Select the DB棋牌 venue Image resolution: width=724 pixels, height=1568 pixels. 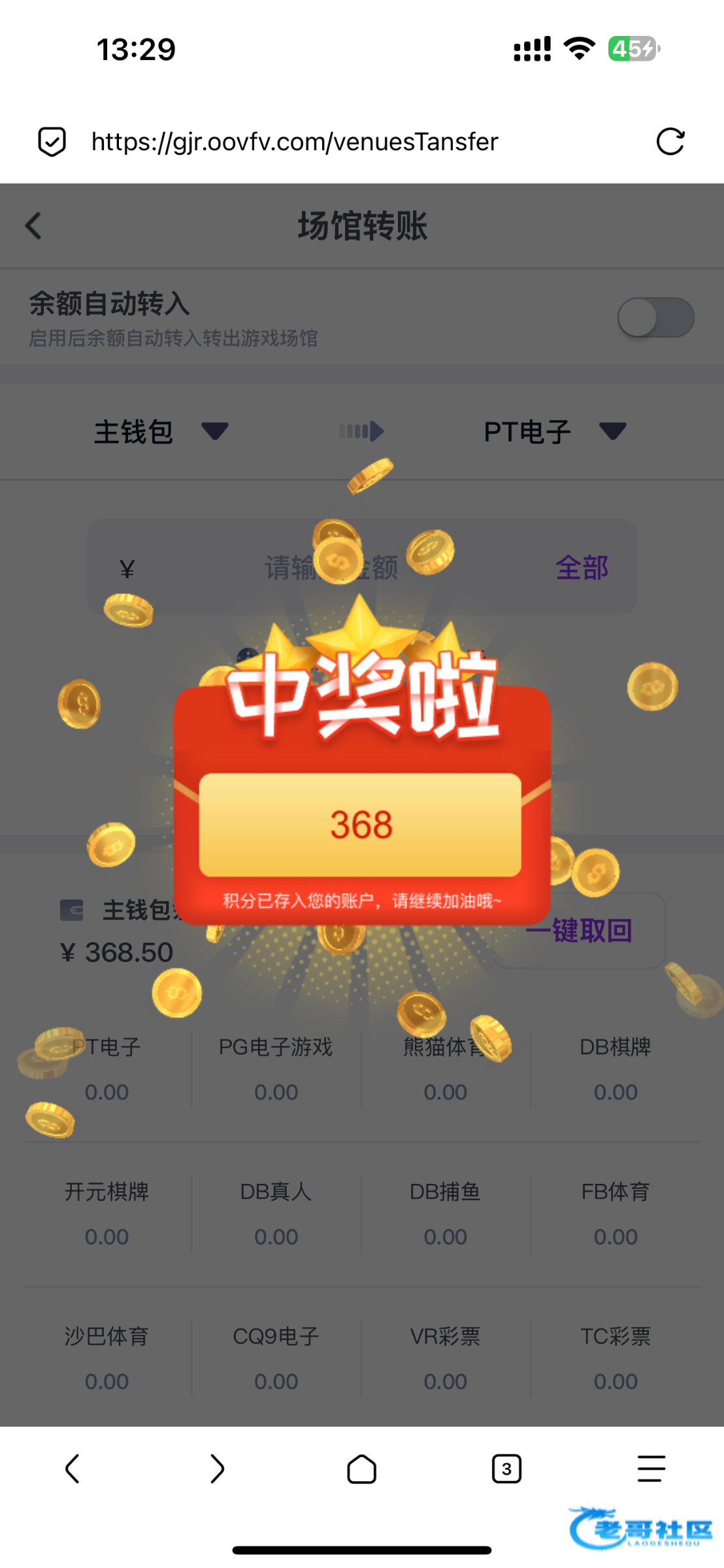pos(615,1068)
